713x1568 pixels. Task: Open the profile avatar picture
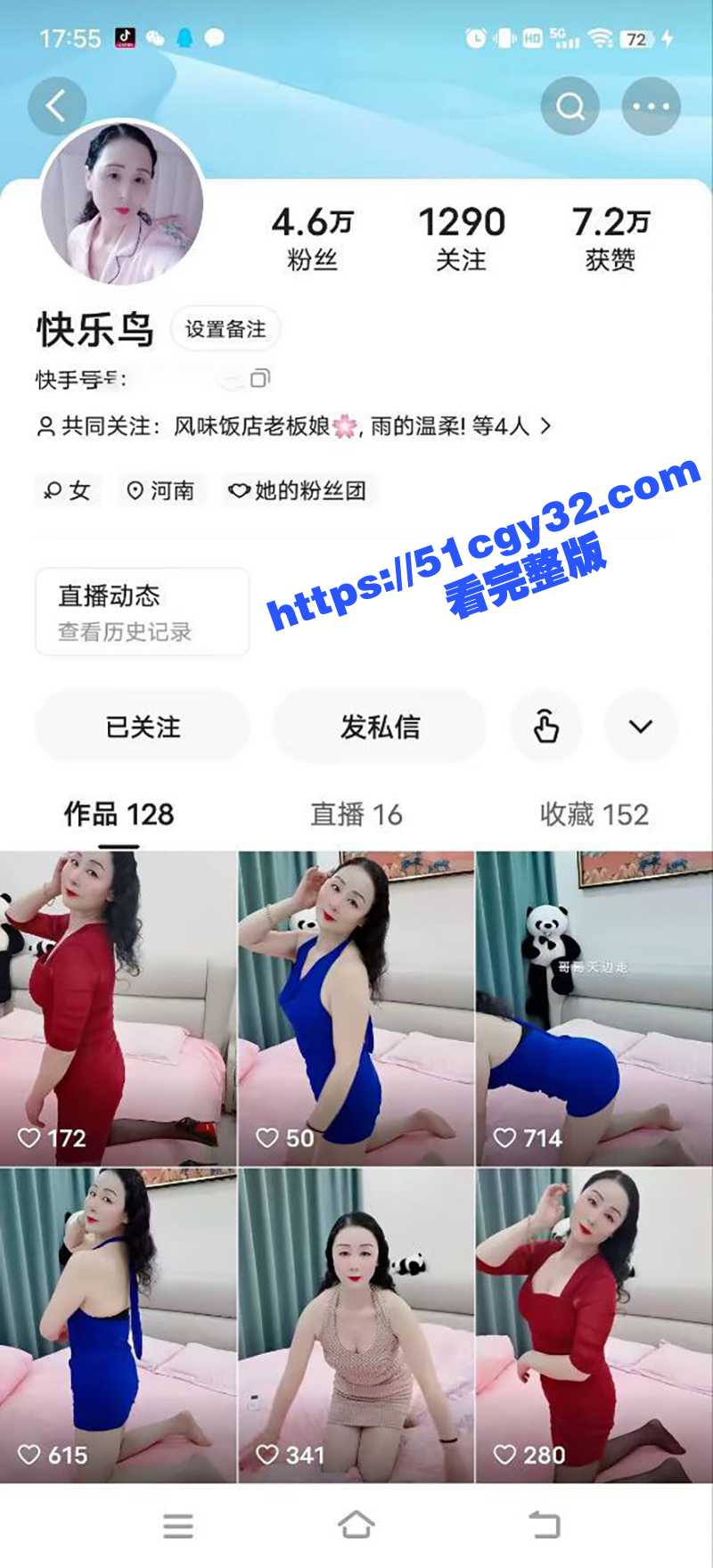122,203
